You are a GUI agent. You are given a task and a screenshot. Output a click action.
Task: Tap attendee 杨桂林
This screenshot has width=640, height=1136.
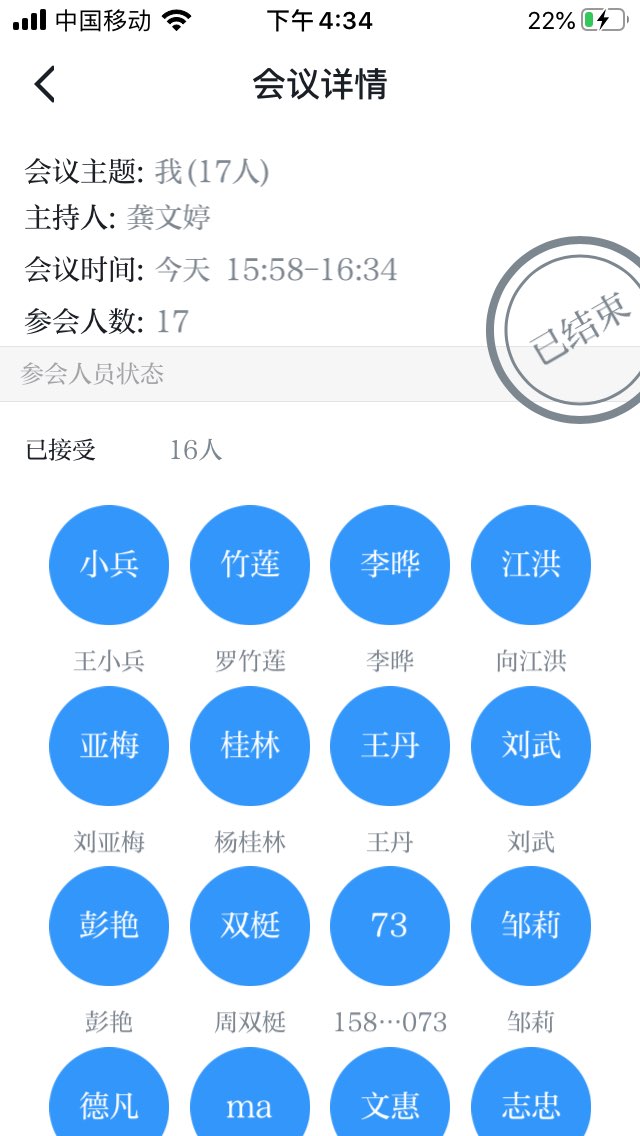coord(250,746)
